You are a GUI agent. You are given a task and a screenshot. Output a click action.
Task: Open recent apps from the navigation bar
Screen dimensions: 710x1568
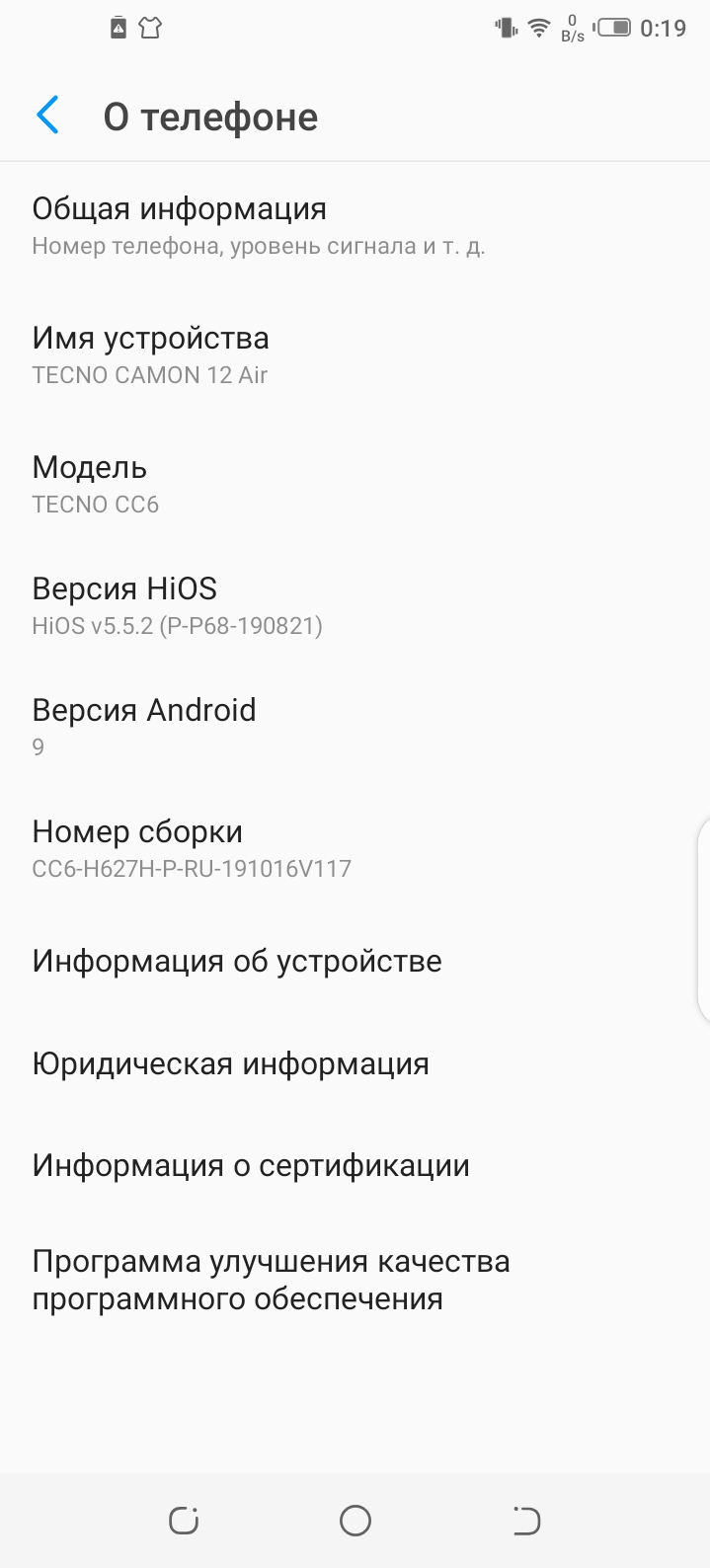[x=184, y=1521]
